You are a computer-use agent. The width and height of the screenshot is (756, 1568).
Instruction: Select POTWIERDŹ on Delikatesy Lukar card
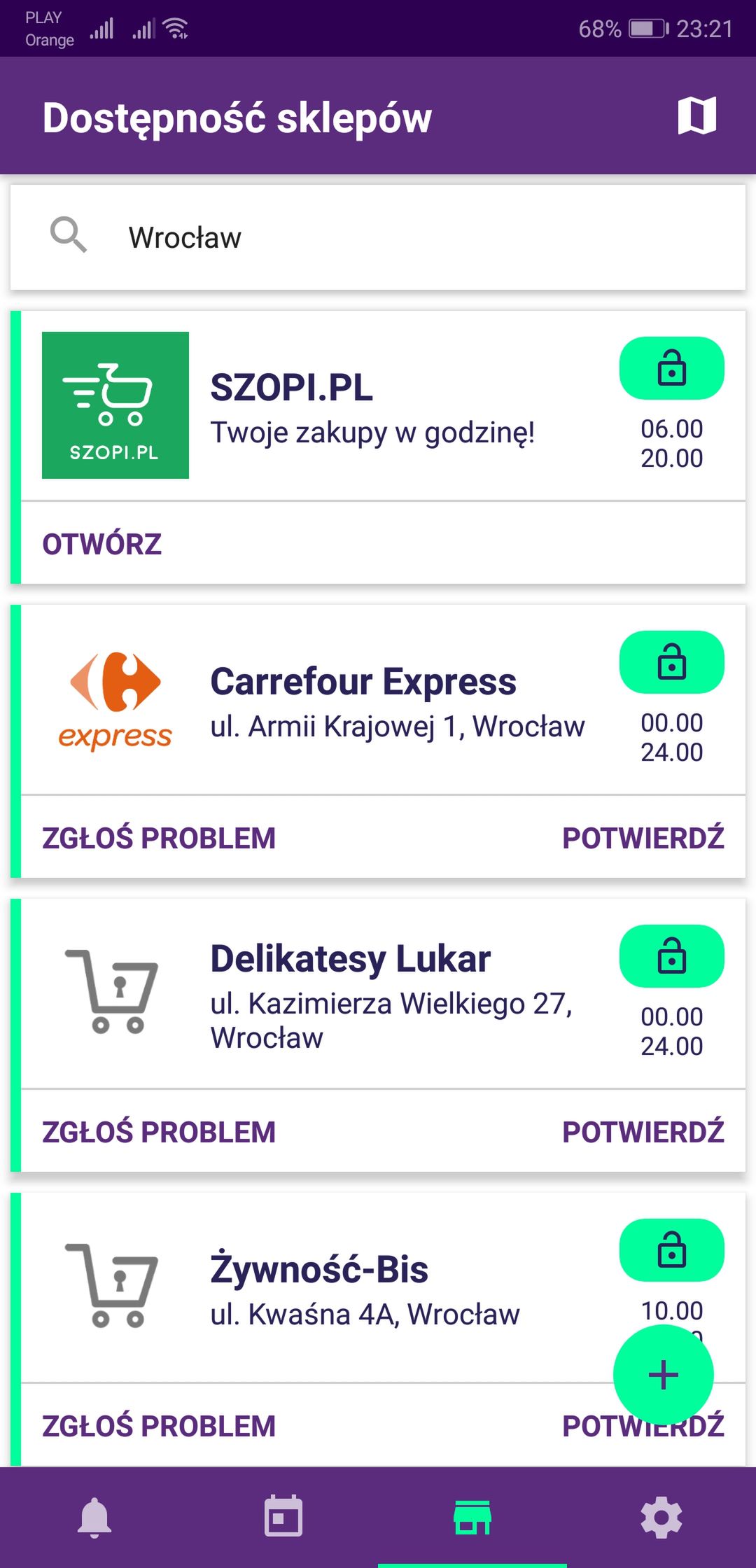643,1132
